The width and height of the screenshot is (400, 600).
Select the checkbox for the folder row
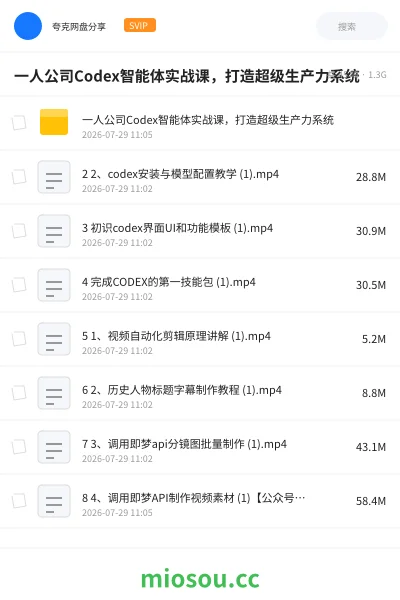[x=19, y=123]
